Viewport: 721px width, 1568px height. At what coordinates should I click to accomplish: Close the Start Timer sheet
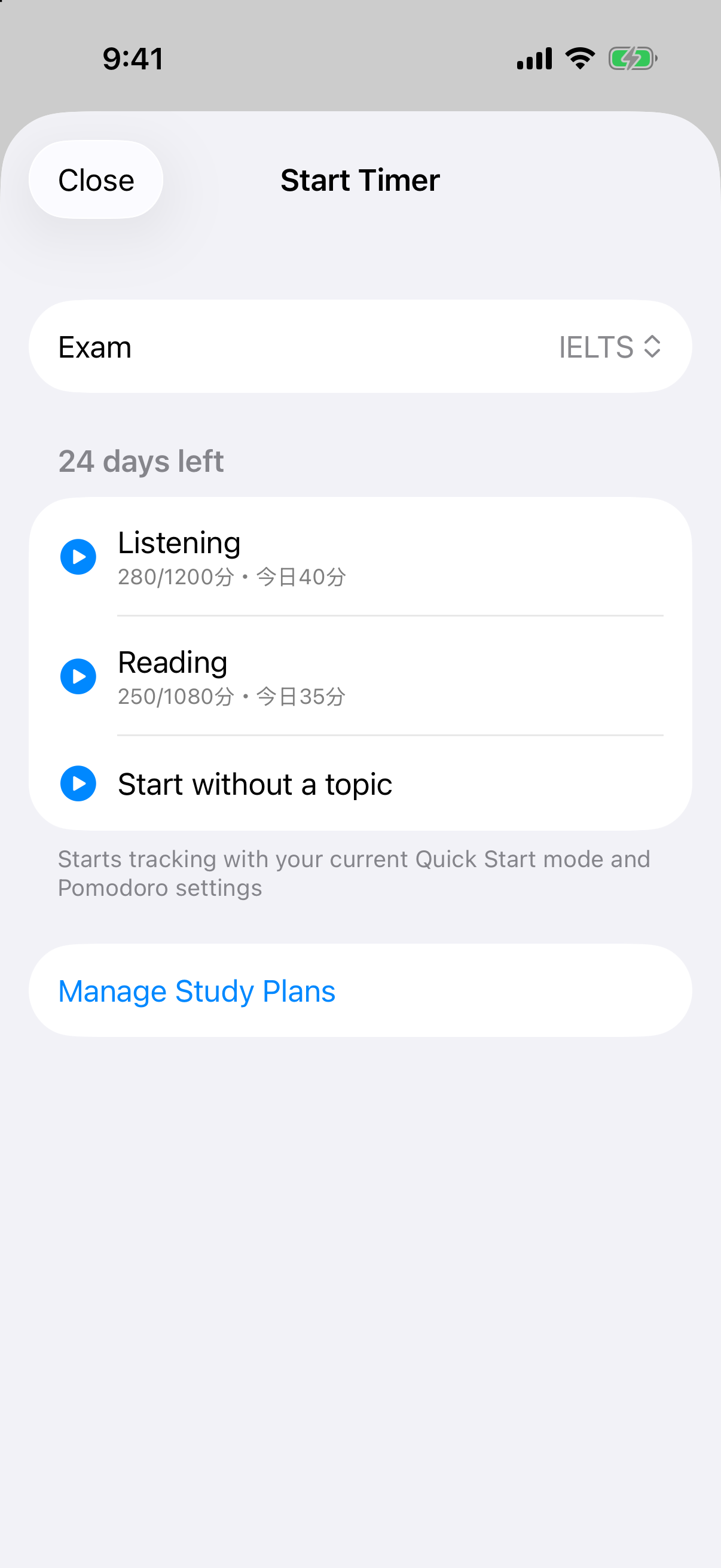[96, 180]
